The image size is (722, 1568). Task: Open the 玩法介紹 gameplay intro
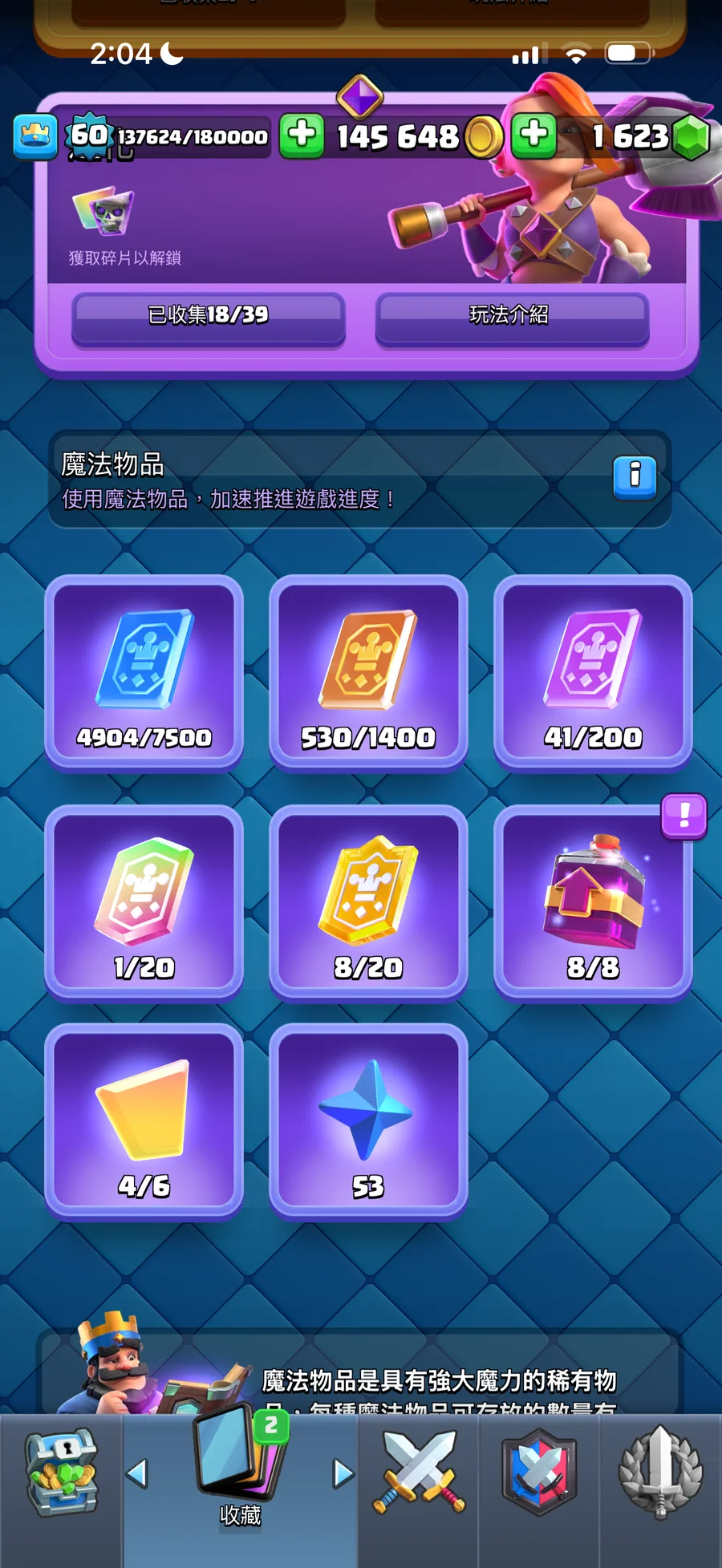[512, 315]
